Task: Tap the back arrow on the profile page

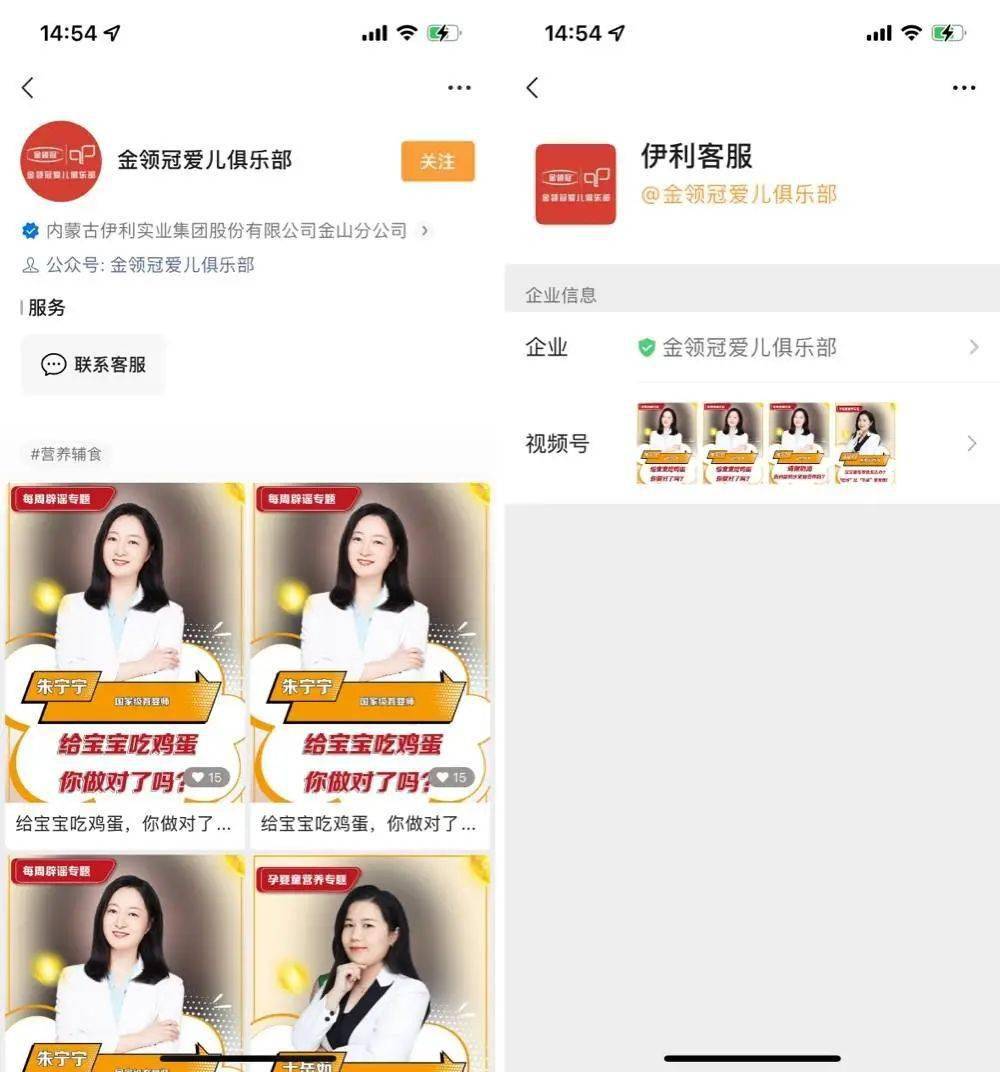Action: 27,88
